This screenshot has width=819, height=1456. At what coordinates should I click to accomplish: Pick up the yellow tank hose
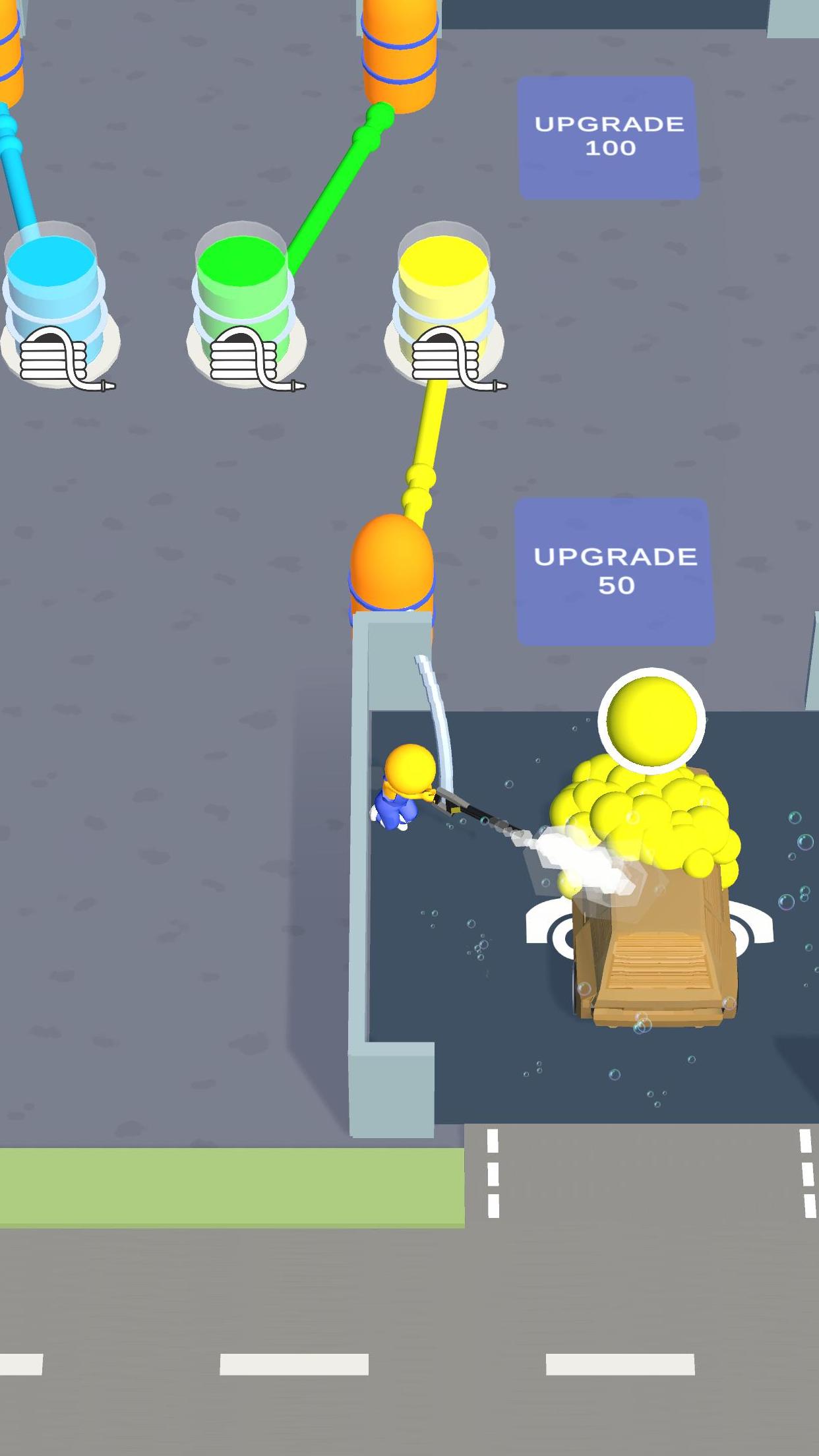point(459,359)
